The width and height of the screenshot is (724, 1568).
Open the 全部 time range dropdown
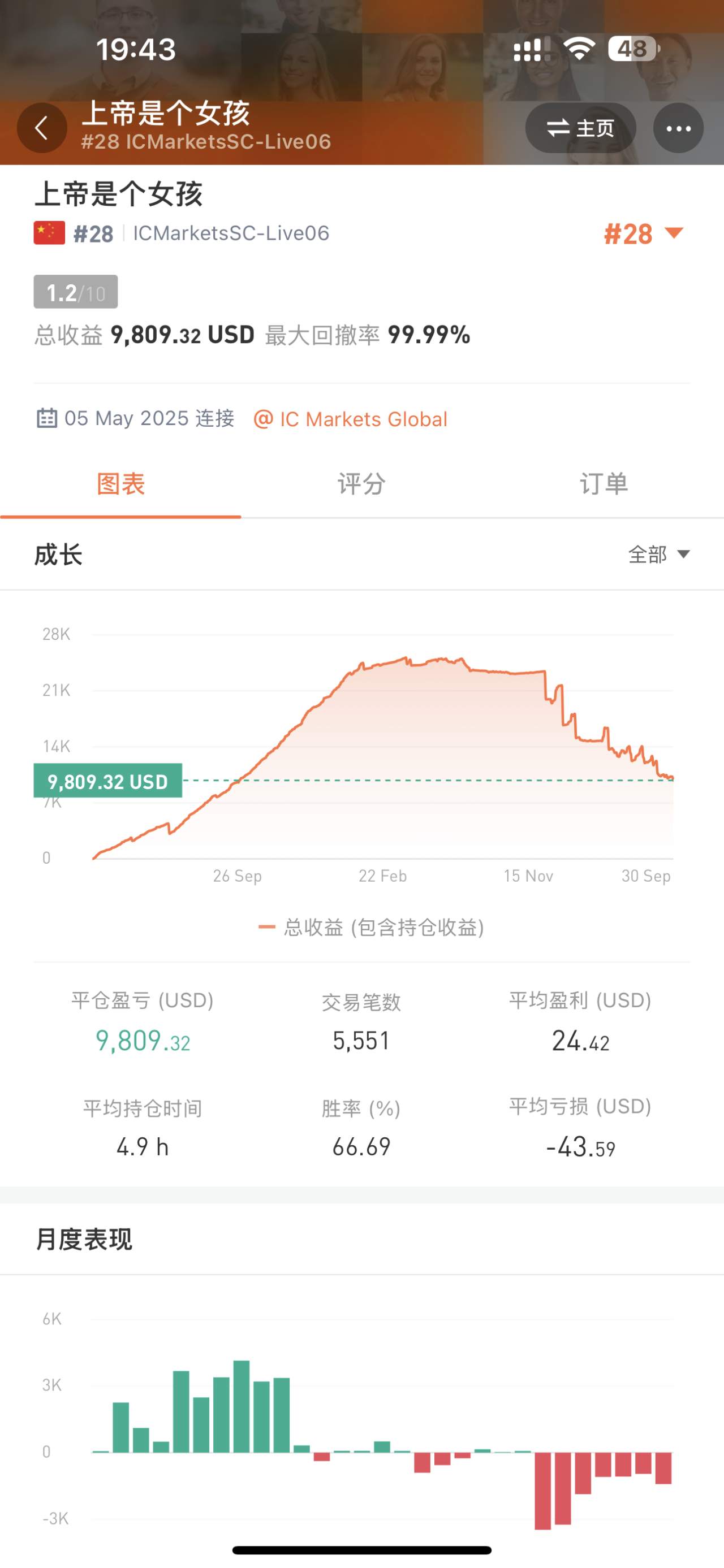pyautogui.click(x=658, y=555)
